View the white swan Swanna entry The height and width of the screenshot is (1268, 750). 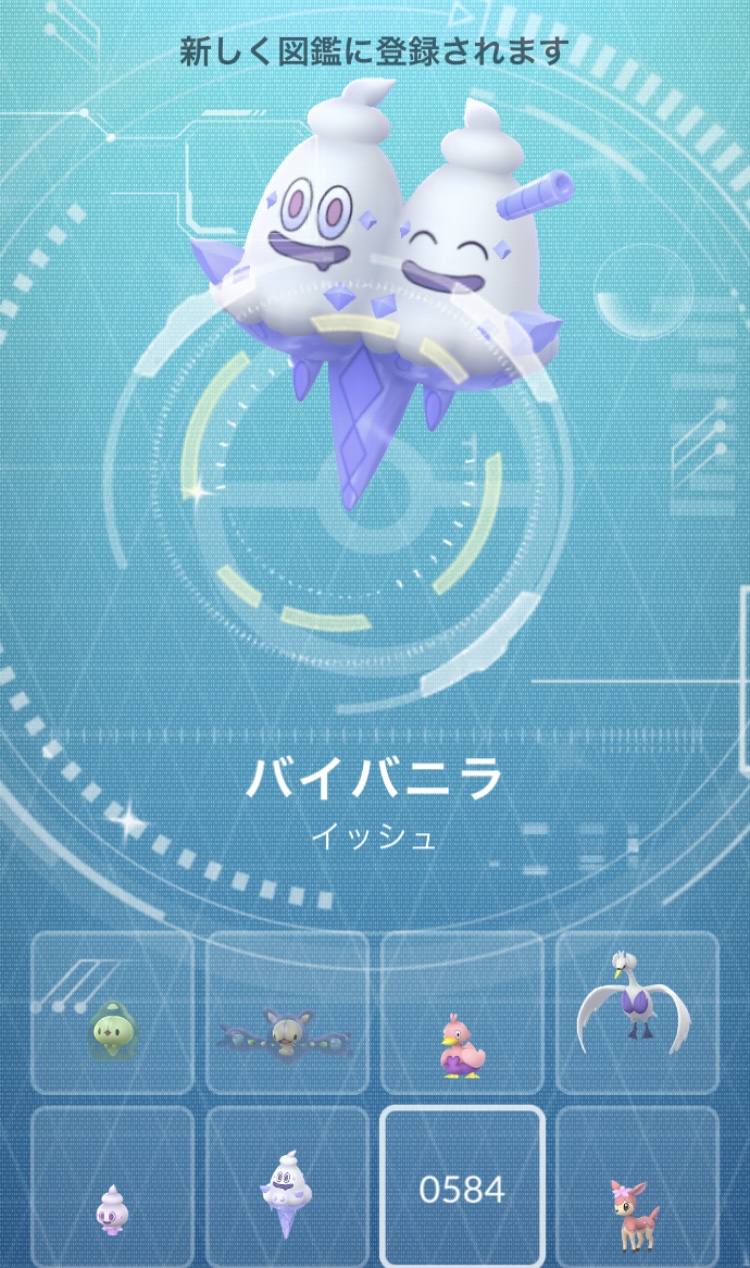[x=637, y=1013]
